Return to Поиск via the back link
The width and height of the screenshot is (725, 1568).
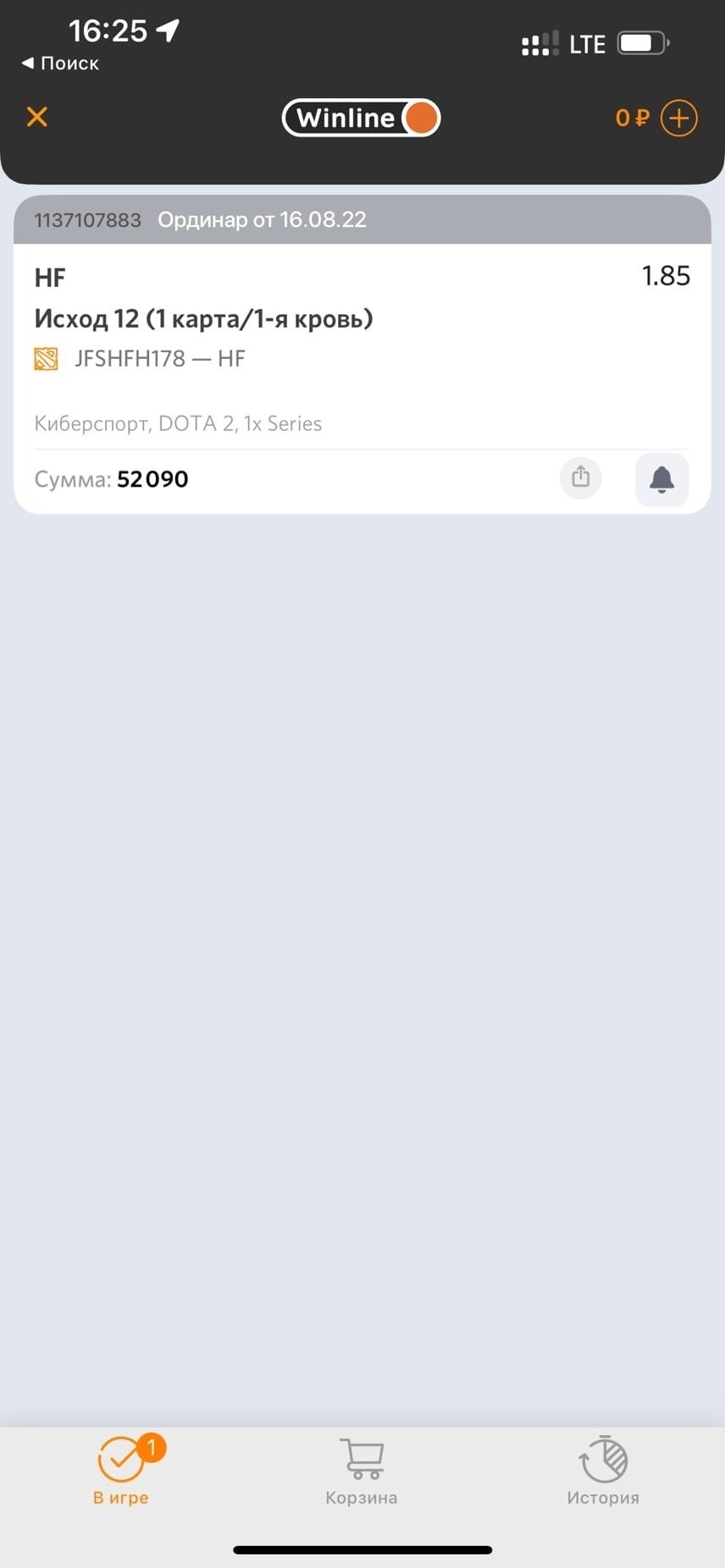[60, 63]
